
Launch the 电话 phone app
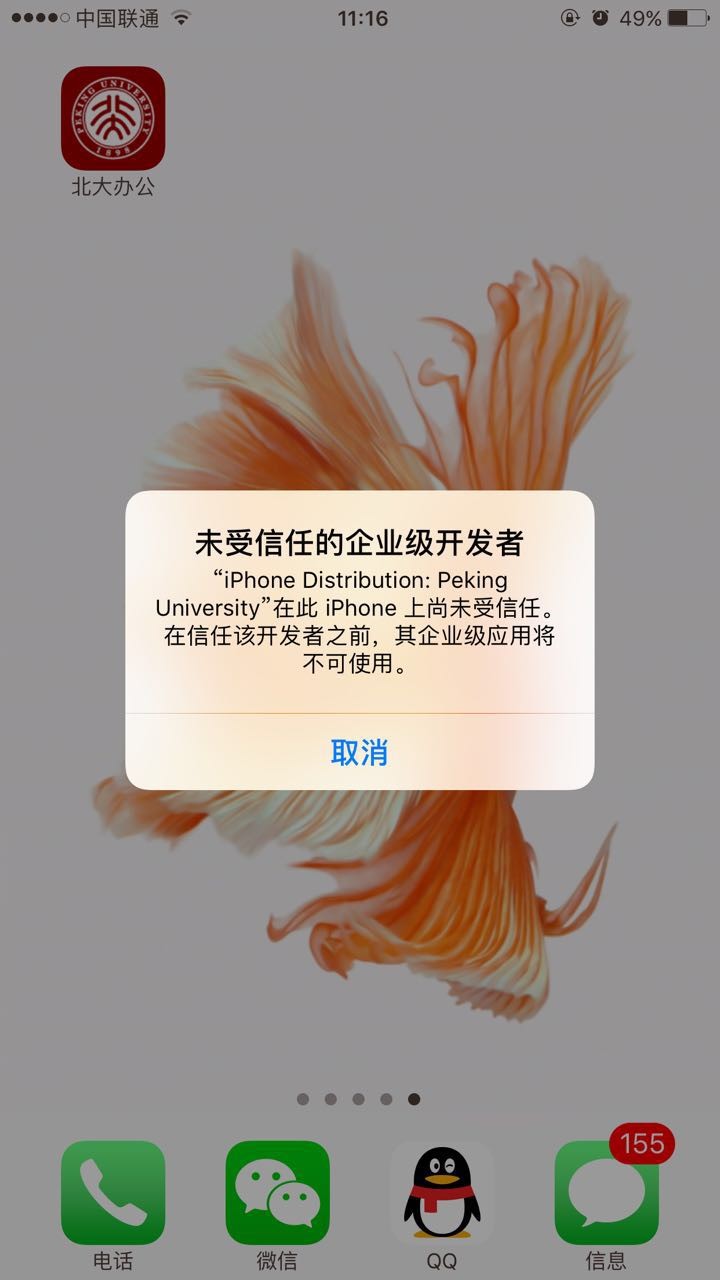113,1192
